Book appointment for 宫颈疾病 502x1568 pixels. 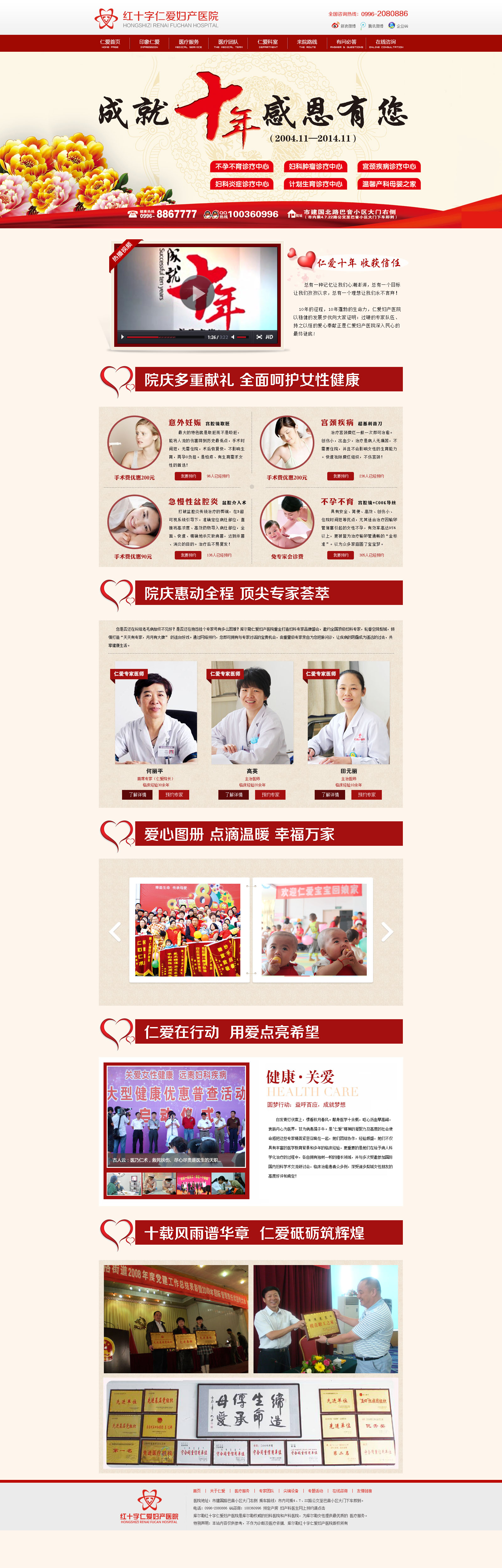click(340, 476)
